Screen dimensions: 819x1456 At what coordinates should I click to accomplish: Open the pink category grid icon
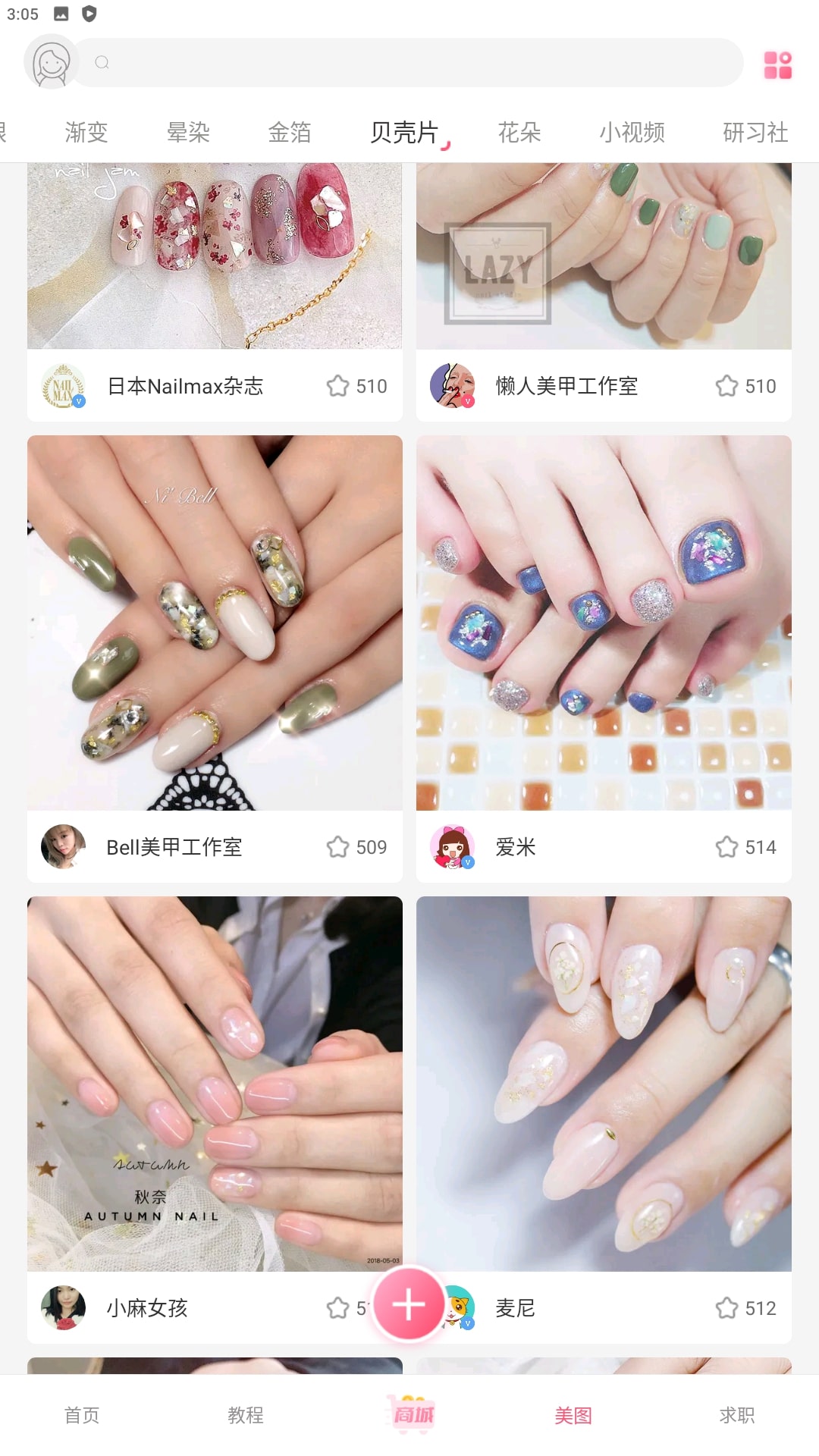777,65
